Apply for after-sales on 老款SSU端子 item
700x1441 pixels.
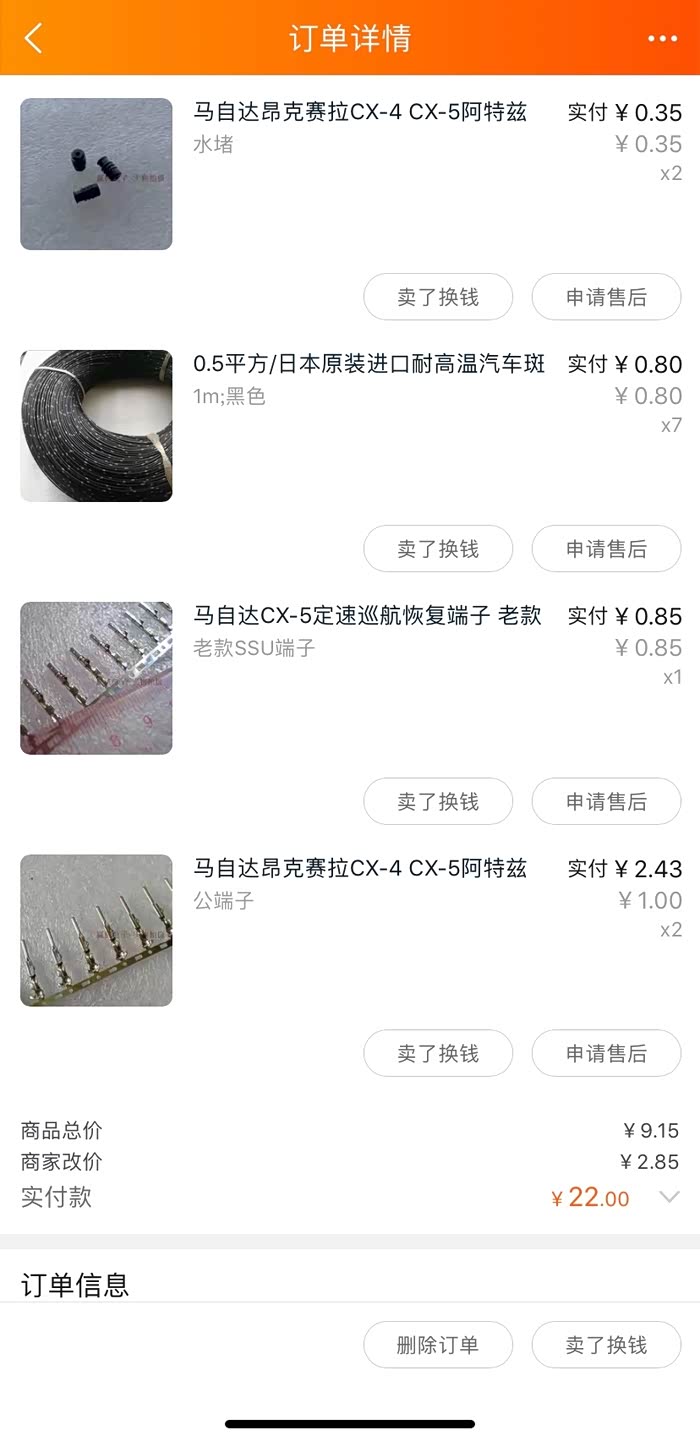[x=606, y=801]
